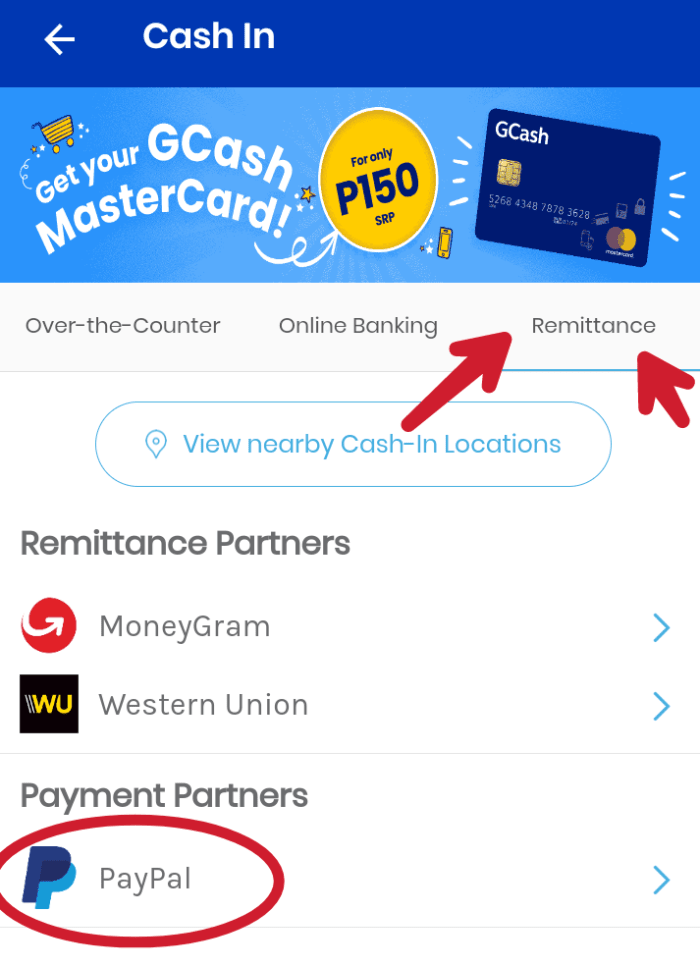Screen dimensions: 700x965
Task: Switch to the Over-the-Counter tab
Action: [x=123, y=326]
